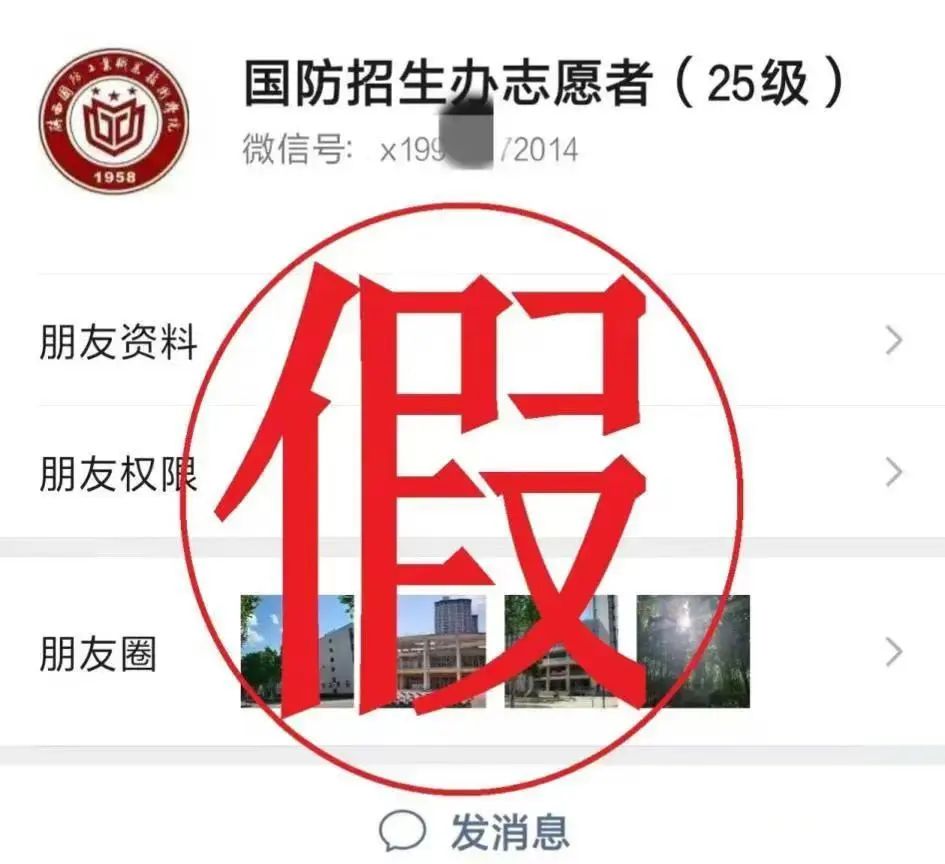View the contact's profile avatar
This screenshot has width=945, height=864.
(118, 121)
